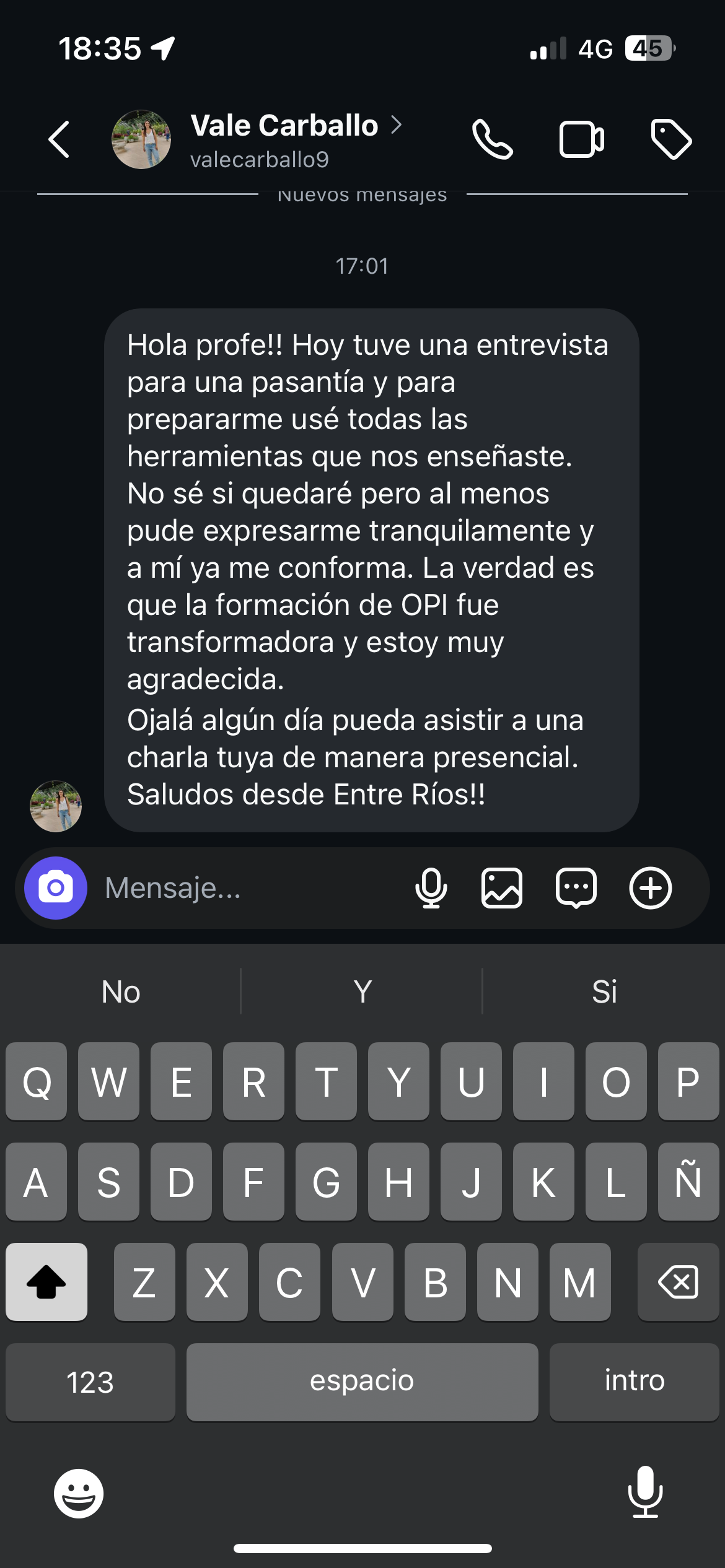Open the label tag icon
This screenshot has height=1568, width=725.
671,139
